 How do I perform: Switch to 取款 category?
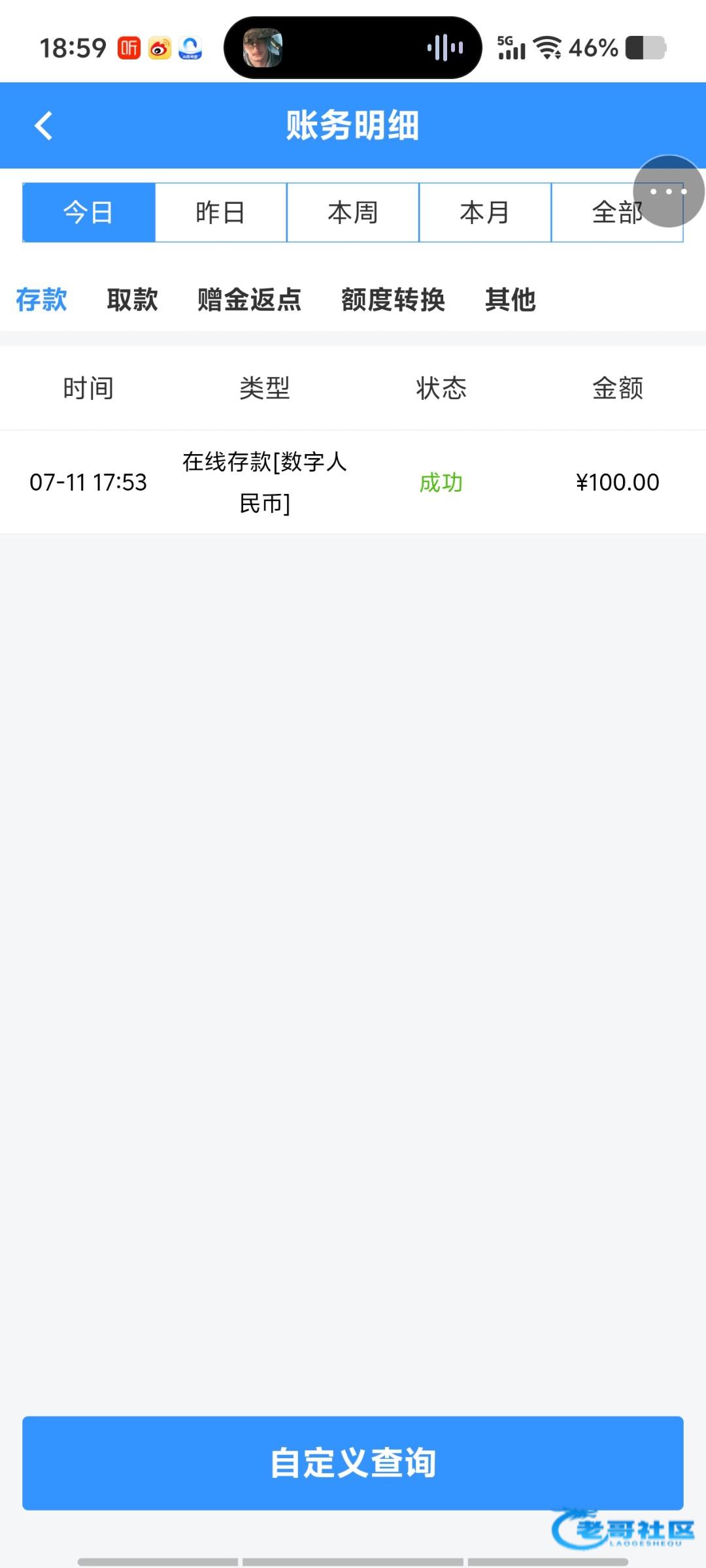pyautogui.click(x=133, y=300)
